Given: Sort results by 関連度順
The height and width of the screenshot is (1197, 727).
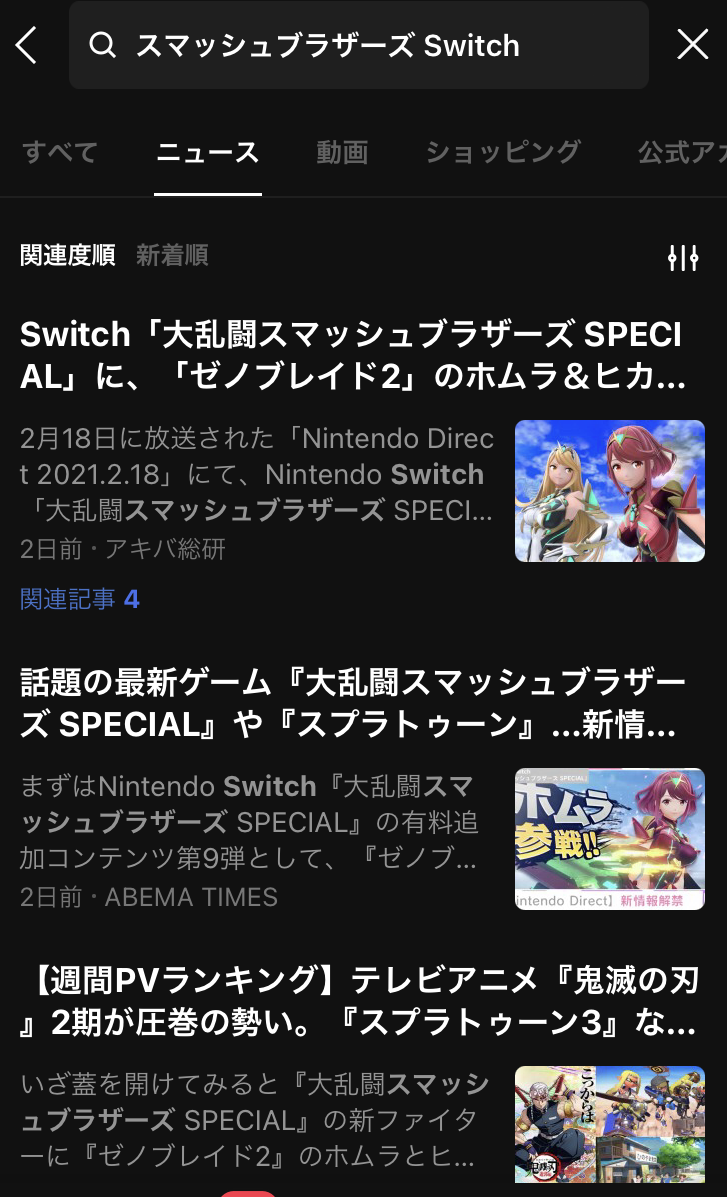Looking at the screenshot, I should pos(67,255).
